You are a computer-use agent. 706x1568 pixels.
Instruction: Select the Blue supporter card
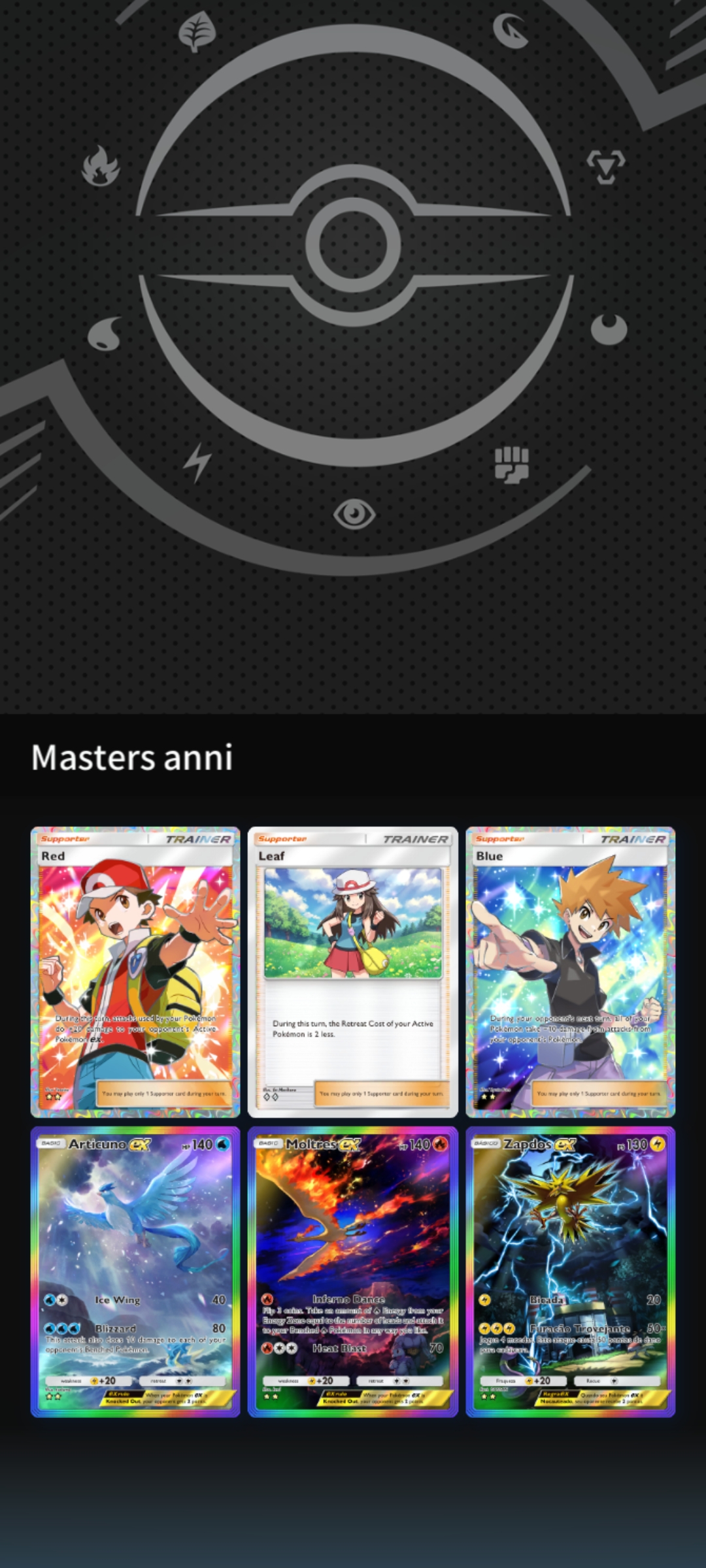coord(570,972)
